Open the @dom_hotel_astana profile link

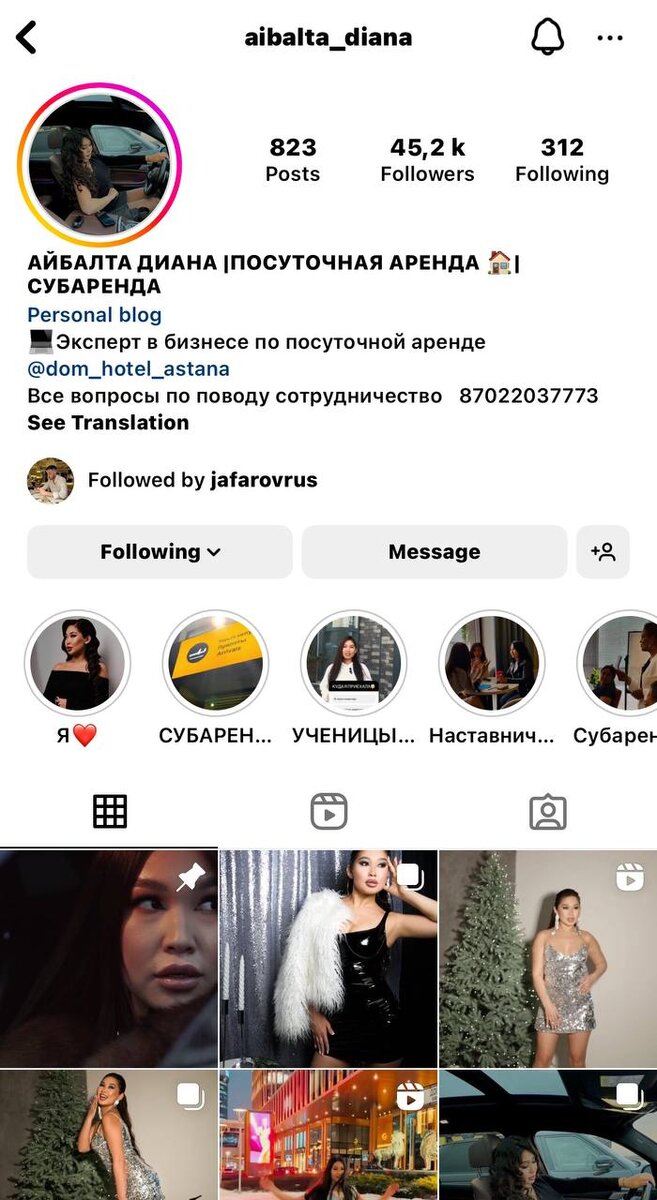tap(128, 369)
